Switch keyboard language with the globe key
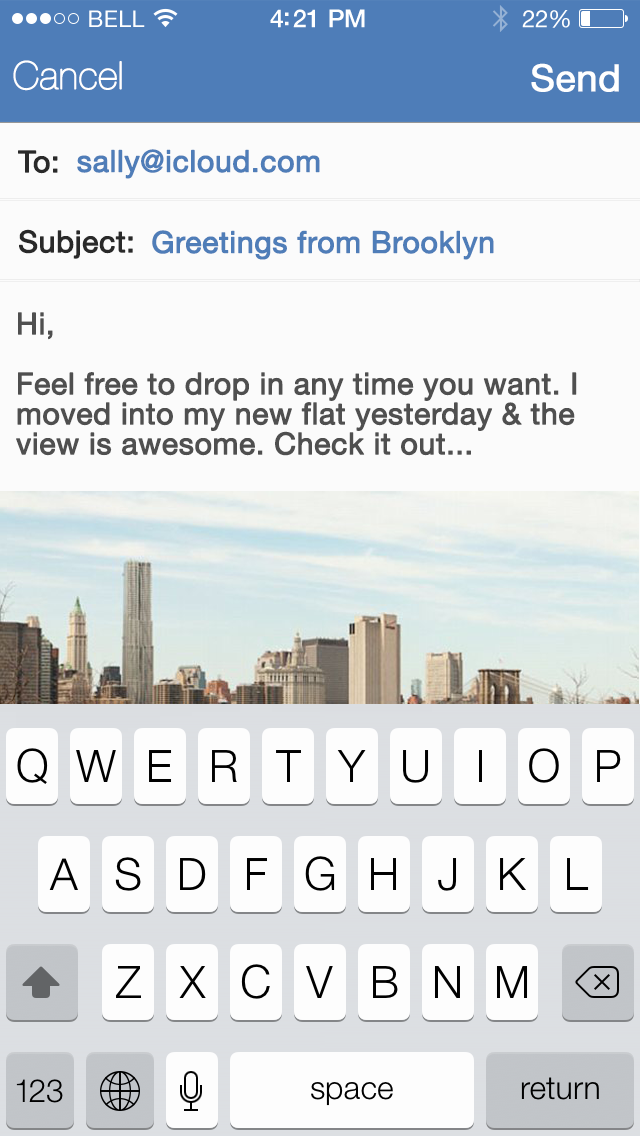 (120, 1089)
